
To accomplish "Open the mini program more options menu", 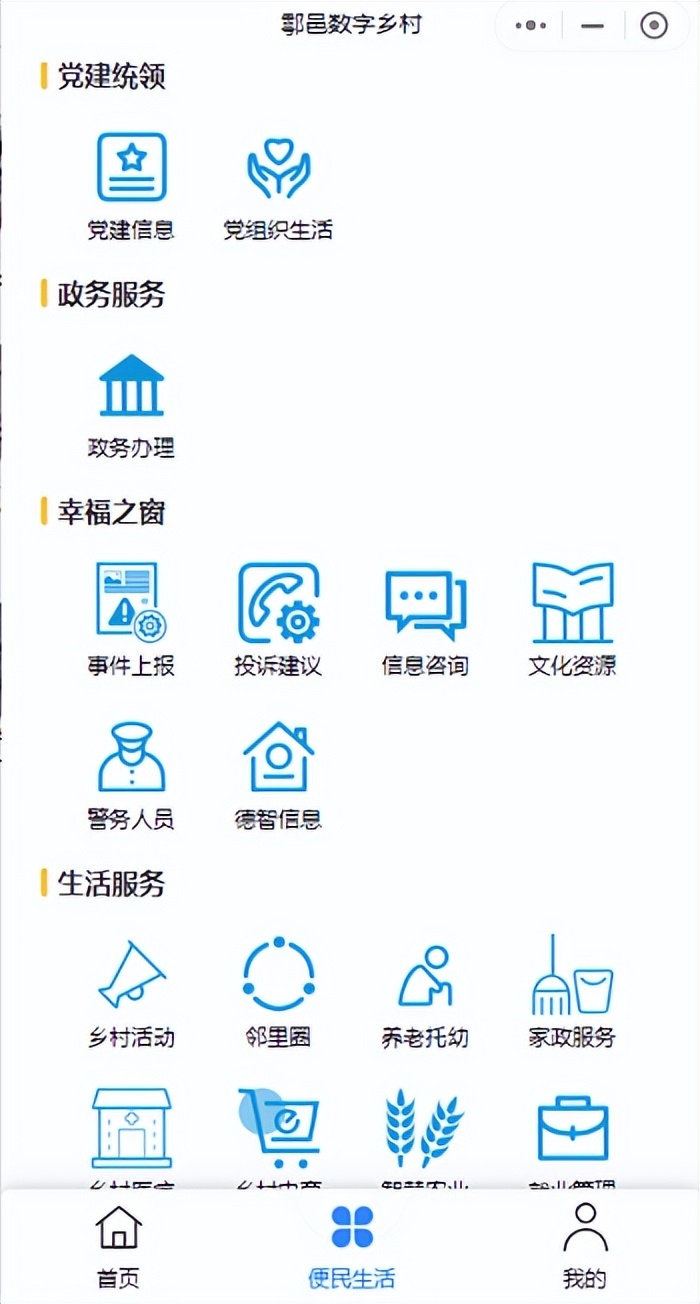I will coord(530,26).
